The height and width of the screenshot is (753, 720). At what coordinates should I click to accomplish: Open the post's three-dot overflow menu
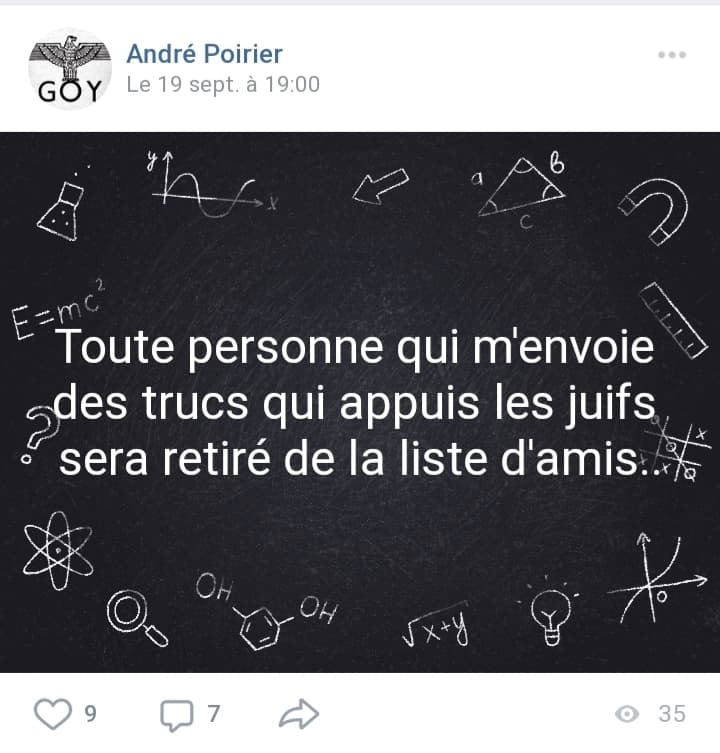(x=672, y=55)
